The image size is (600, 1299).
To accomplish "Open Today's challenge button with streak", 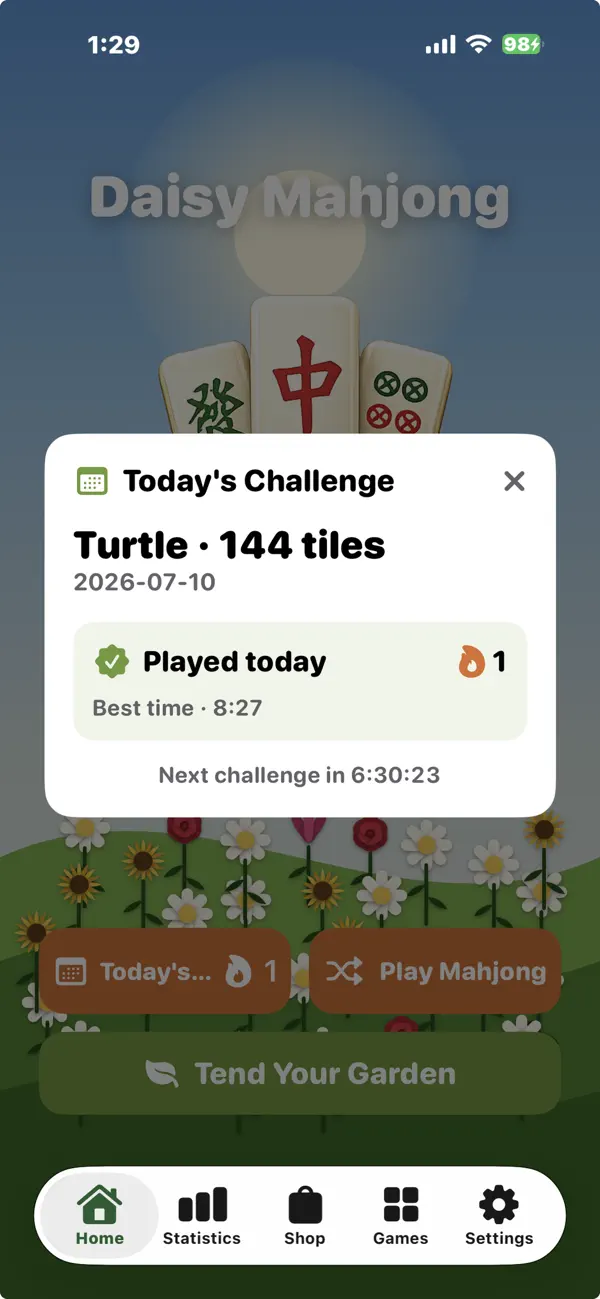I will coord(164,971).
